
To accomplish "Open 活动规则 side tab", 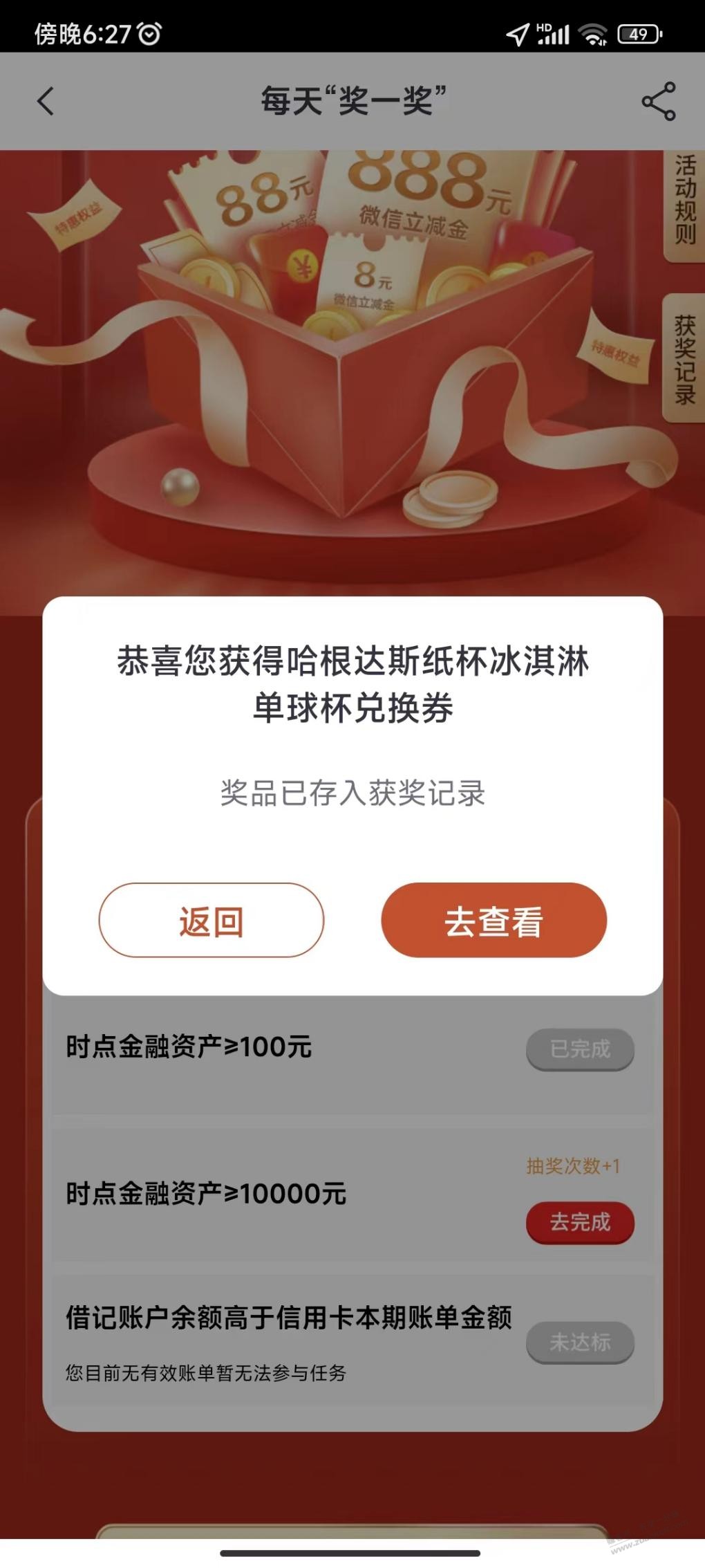I will pos(684,201).
